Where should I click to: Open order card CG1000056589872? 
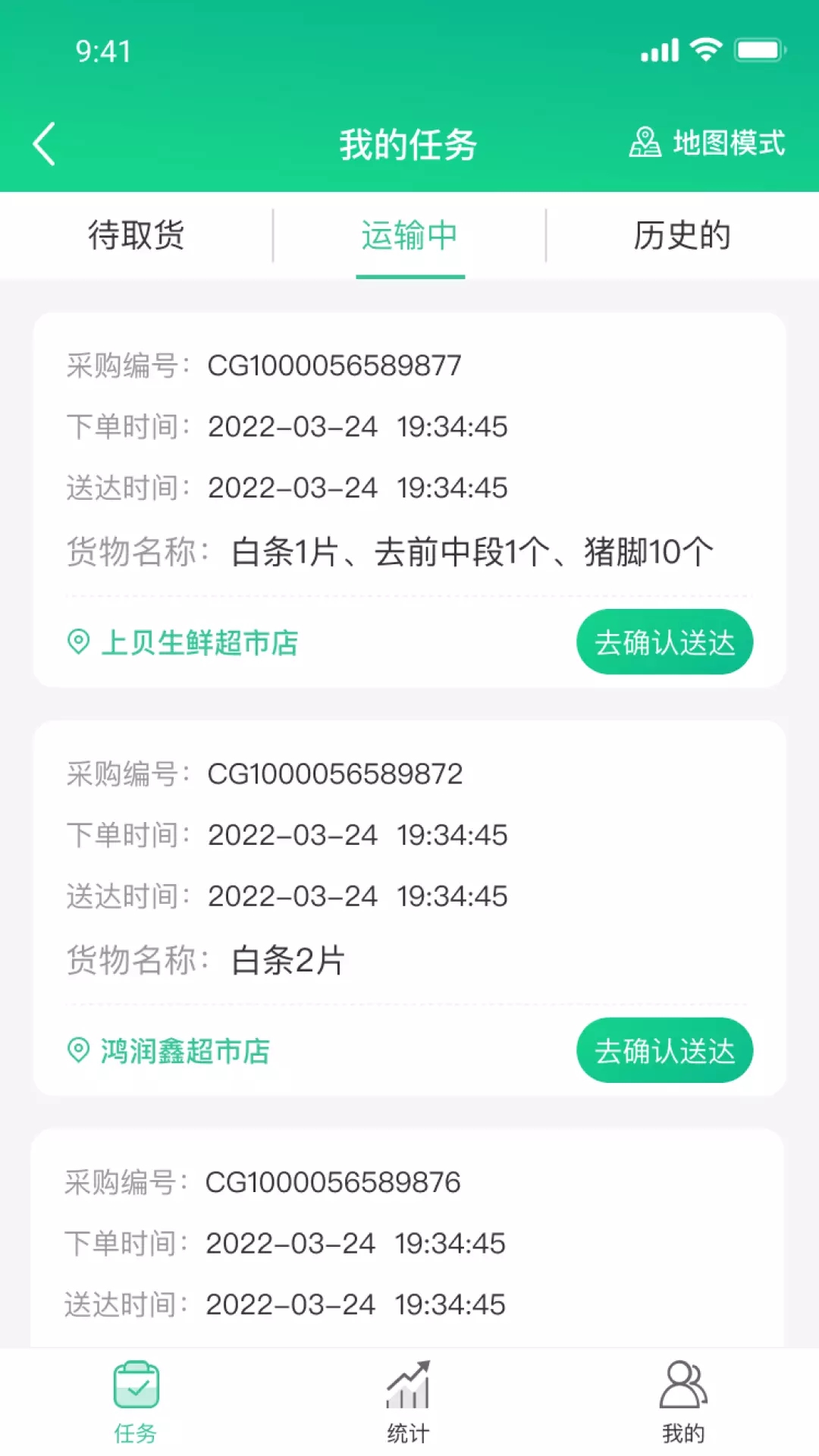409,908
